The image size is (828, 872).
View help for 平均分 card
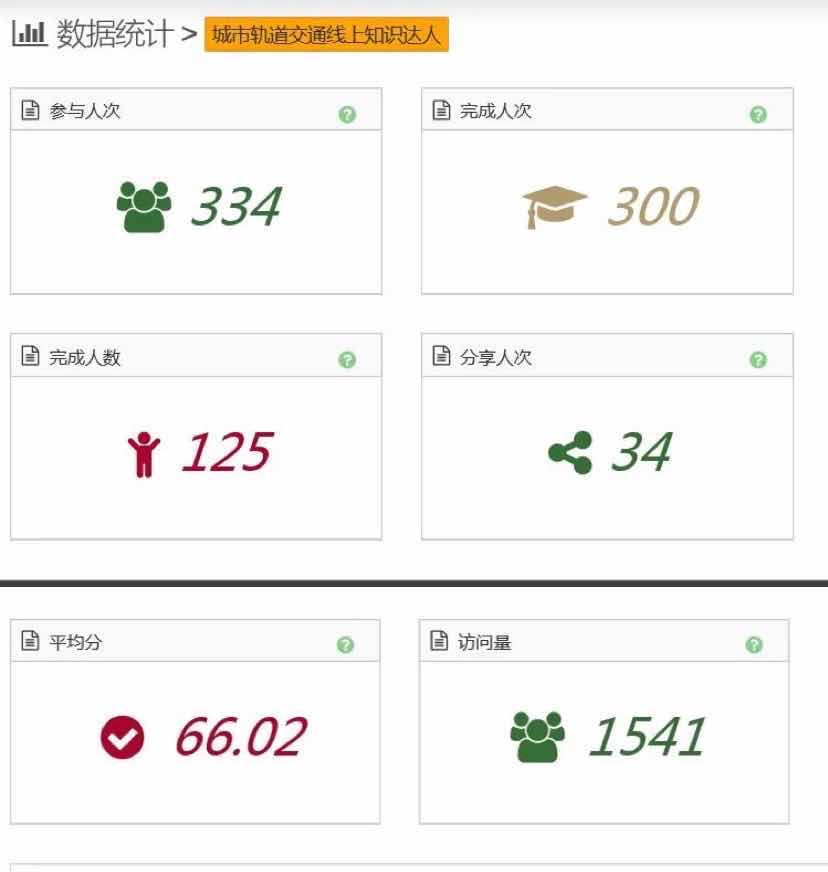point(345,645)
